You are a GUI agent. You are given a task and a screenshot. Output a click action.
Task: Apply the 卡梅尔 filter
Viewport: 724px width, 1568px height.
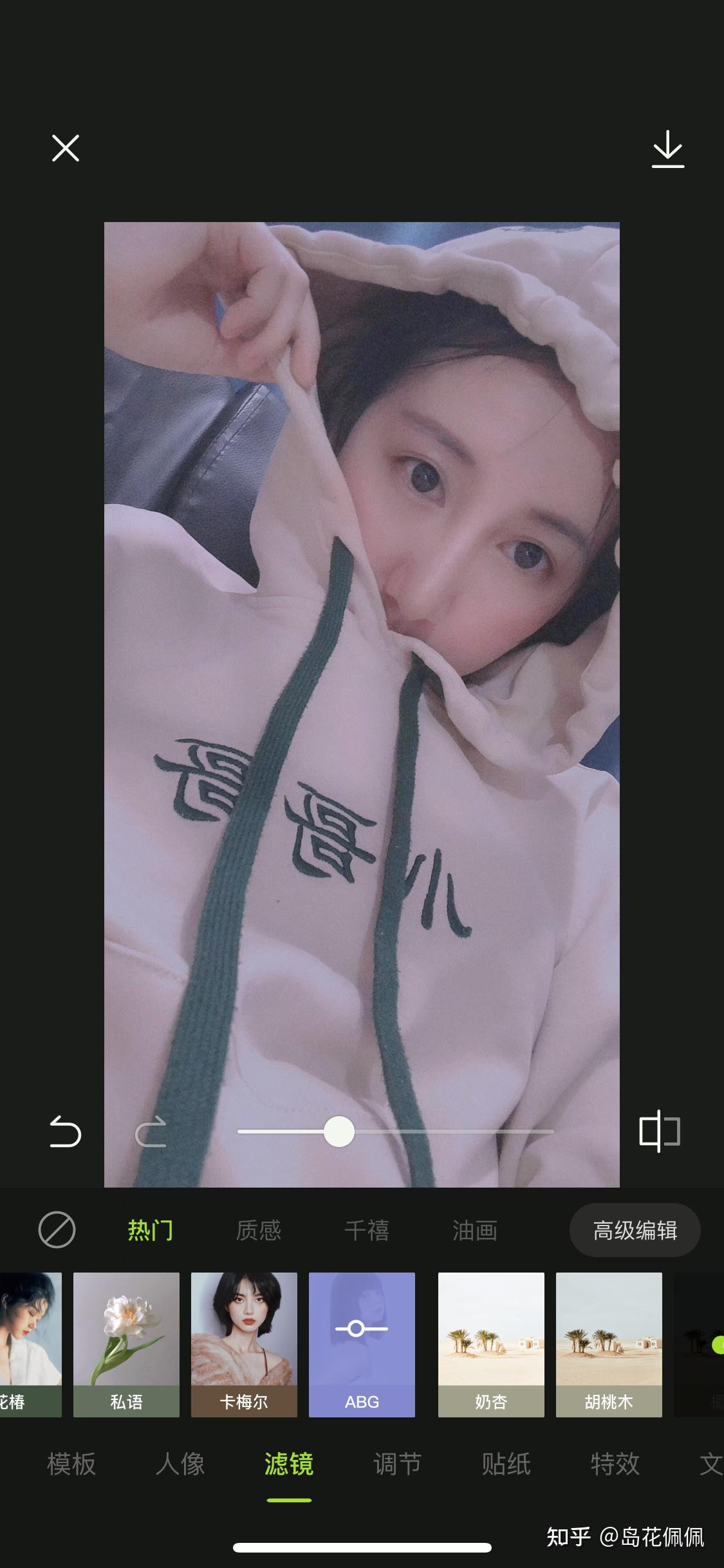point(244,1344)
